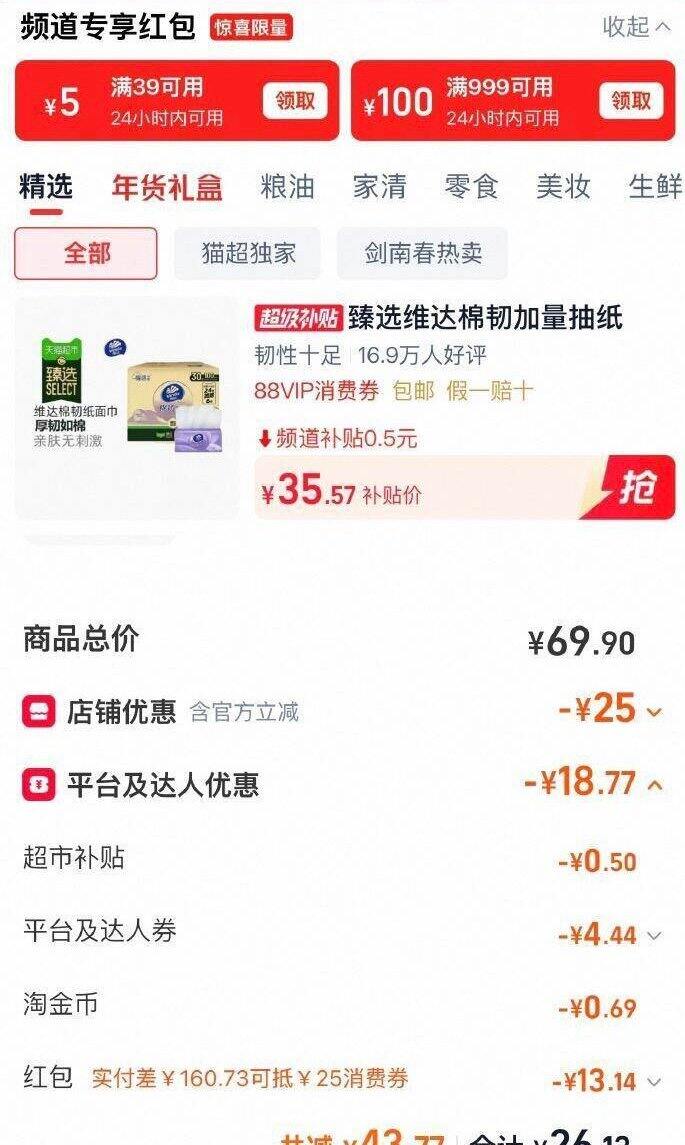Image resolution: width=685 pixels, height=1145 pixels.
Task: Select the 零食 tab
Action: [x=471, y=187]
